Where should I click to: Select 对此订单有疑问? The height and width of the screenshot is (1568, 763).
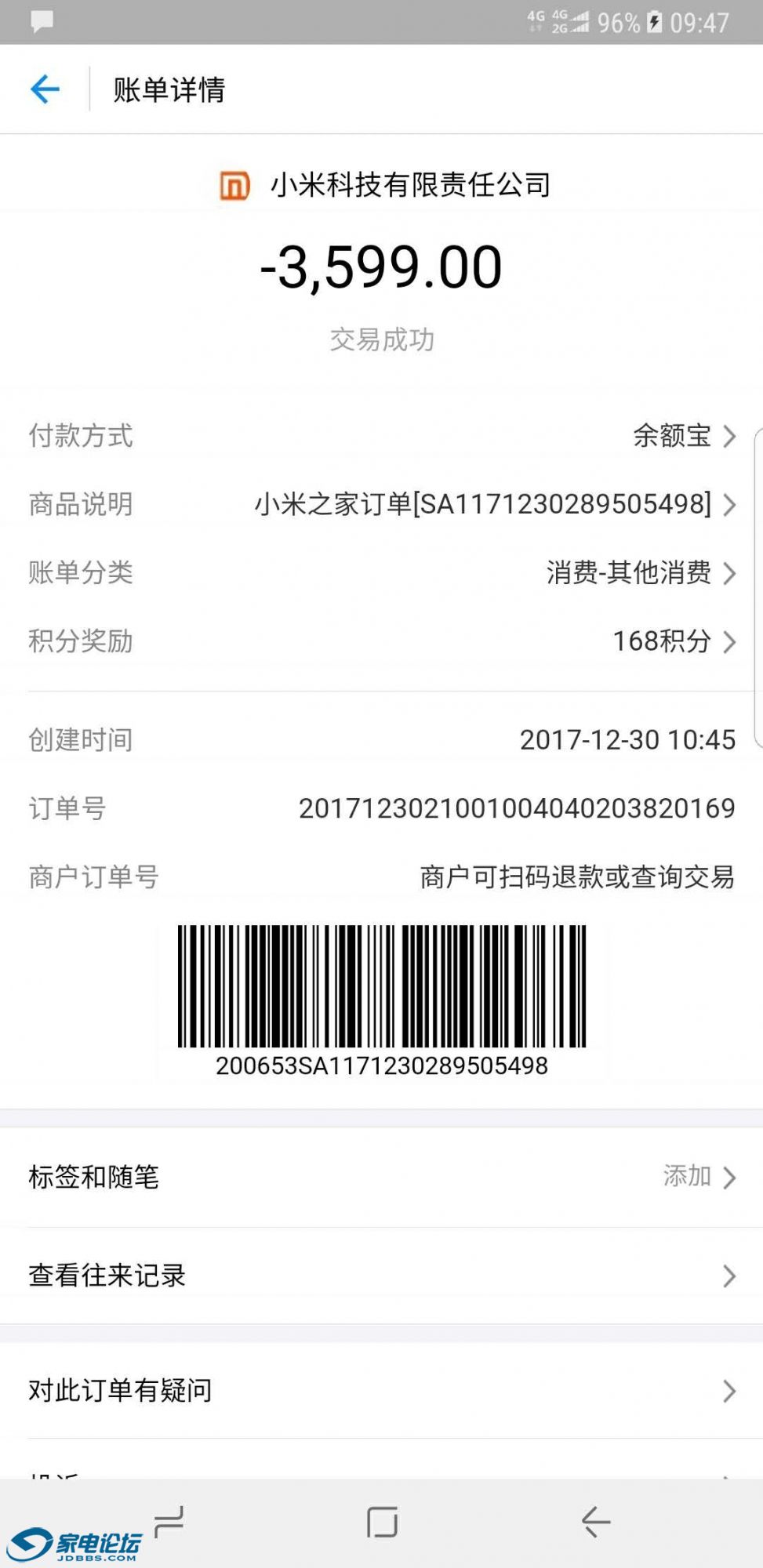[x=381, y=1390]
